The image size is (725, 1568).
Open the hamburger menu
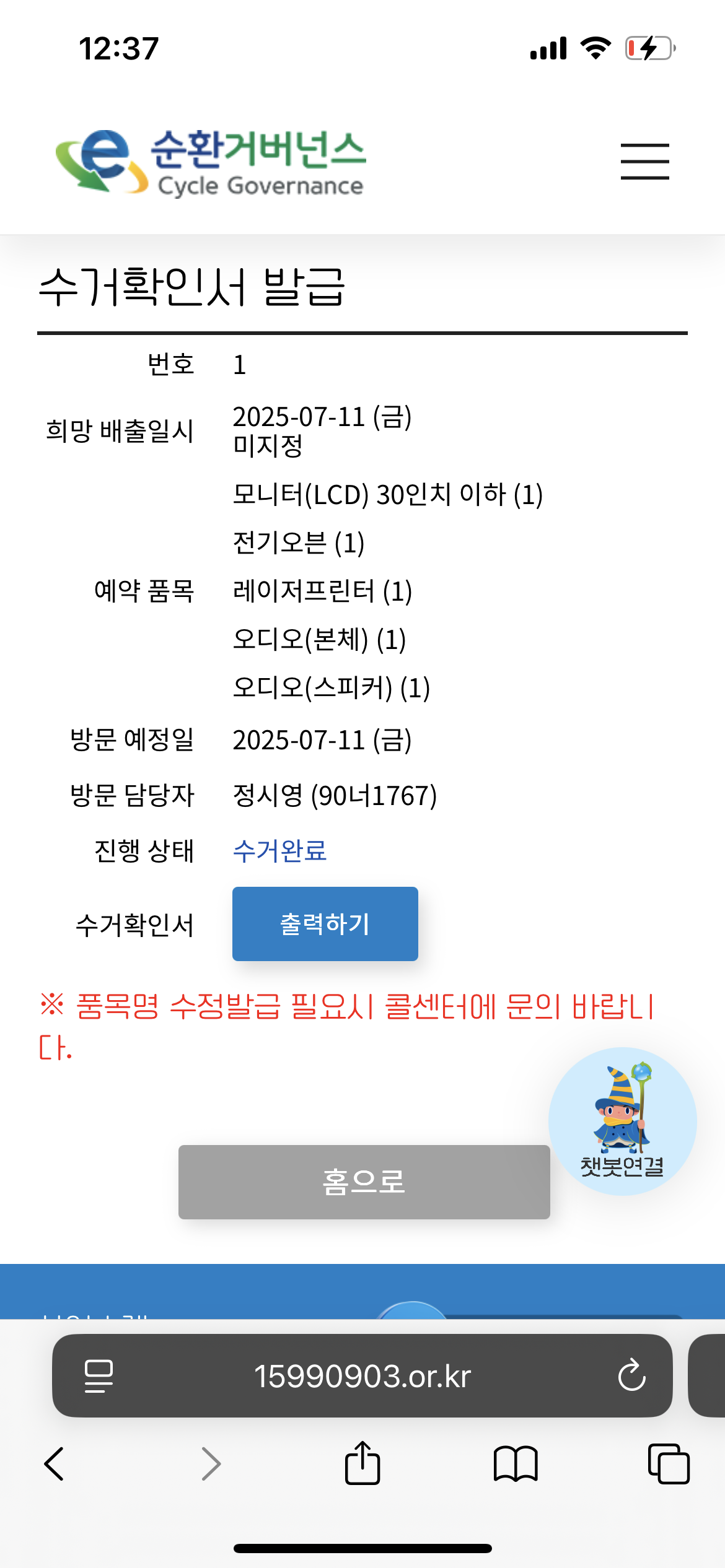[x=644, y=162]
